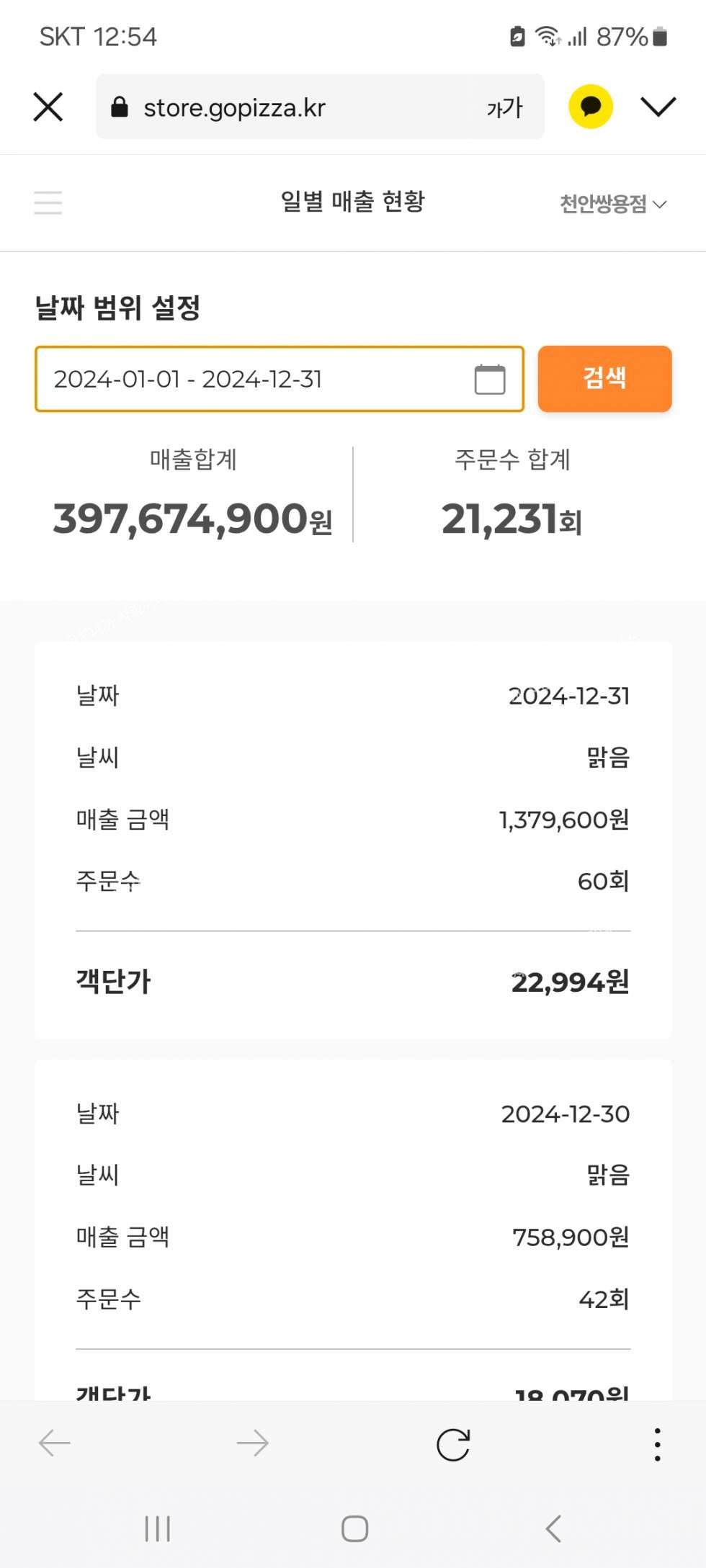Go to the home screen
Image resolution: width=706 pixels, height=1568 pixels.
[x=354, y=1528]
